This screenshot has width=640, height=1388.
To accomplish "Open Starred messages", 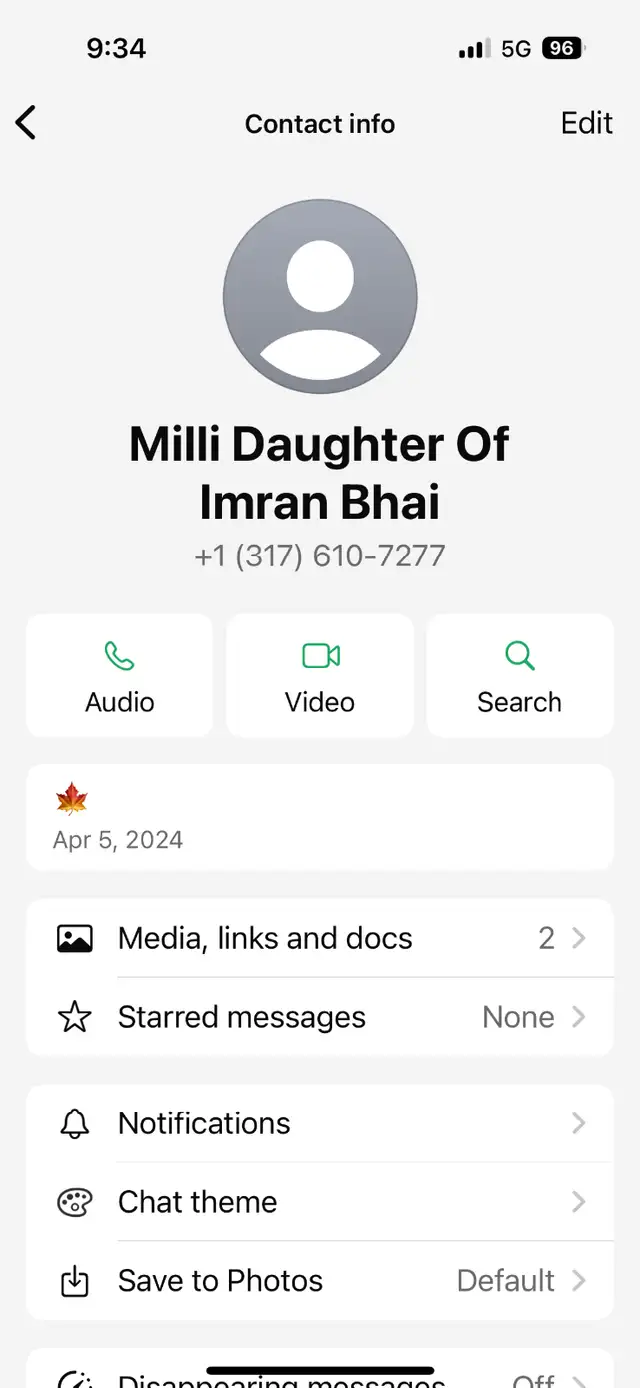I will click(320, 1017).
